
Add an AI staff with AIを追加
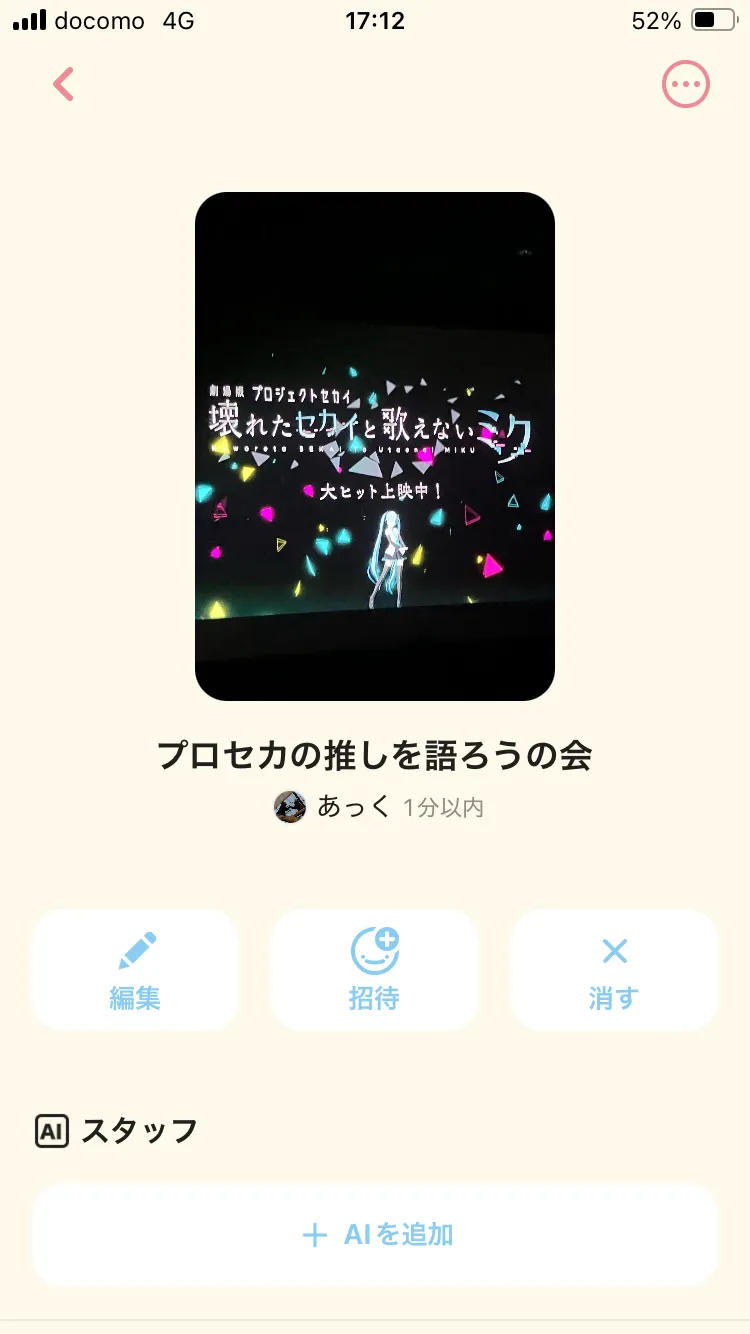click(375, 1235)
